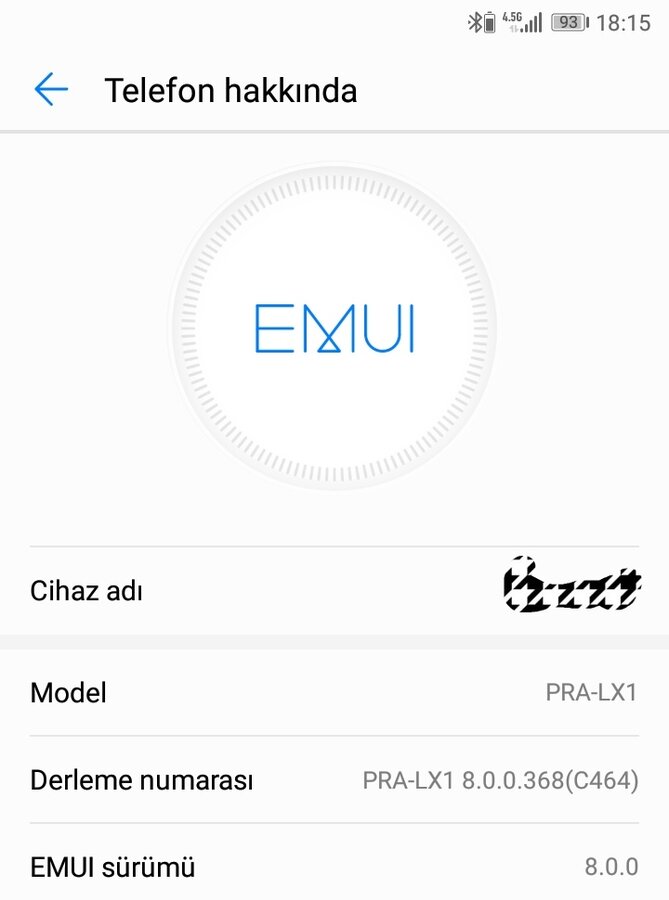669x900 pixels.
Task: Tap the EMUI sürümü row
Action: pos(334,866)
